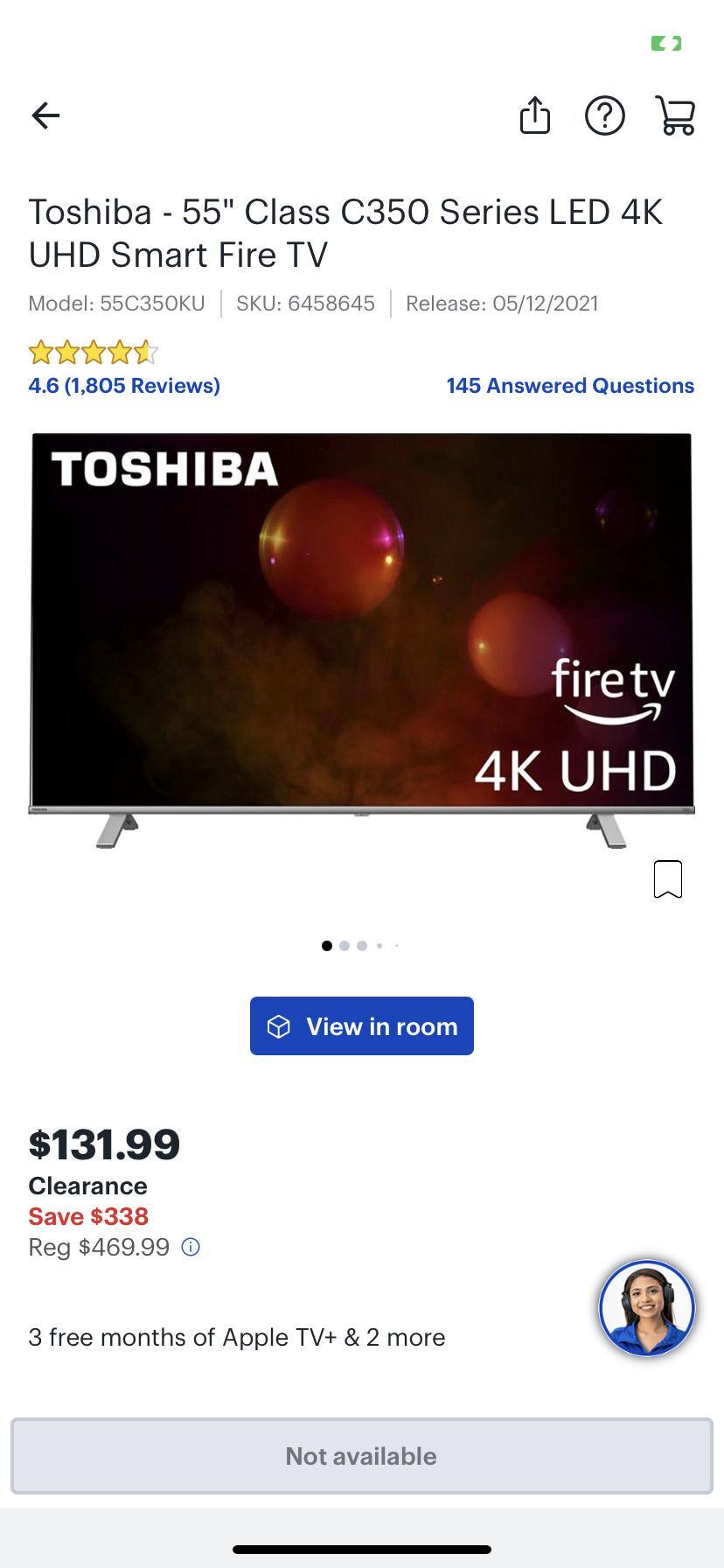Open details via the Save $338 clearance area
This screenshot has height=1568, width=724.
click(x=88, y=1215)
